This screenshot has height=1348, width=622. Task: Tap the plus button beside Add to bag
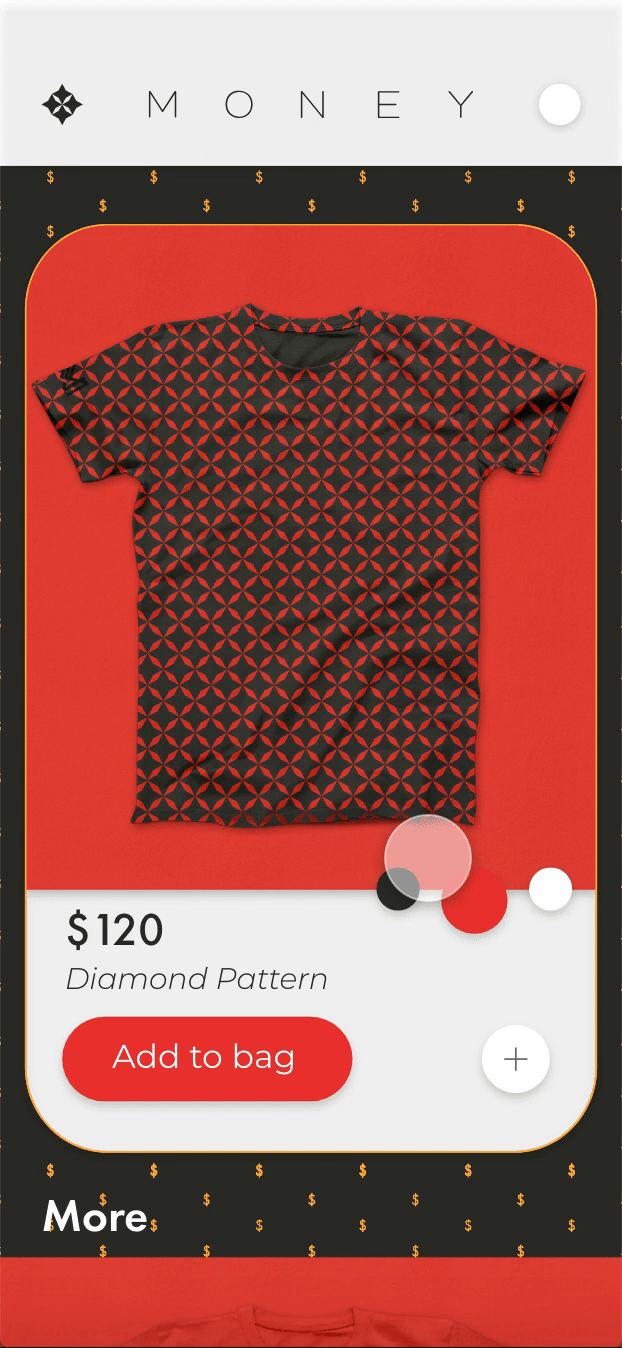(515, 1059)
